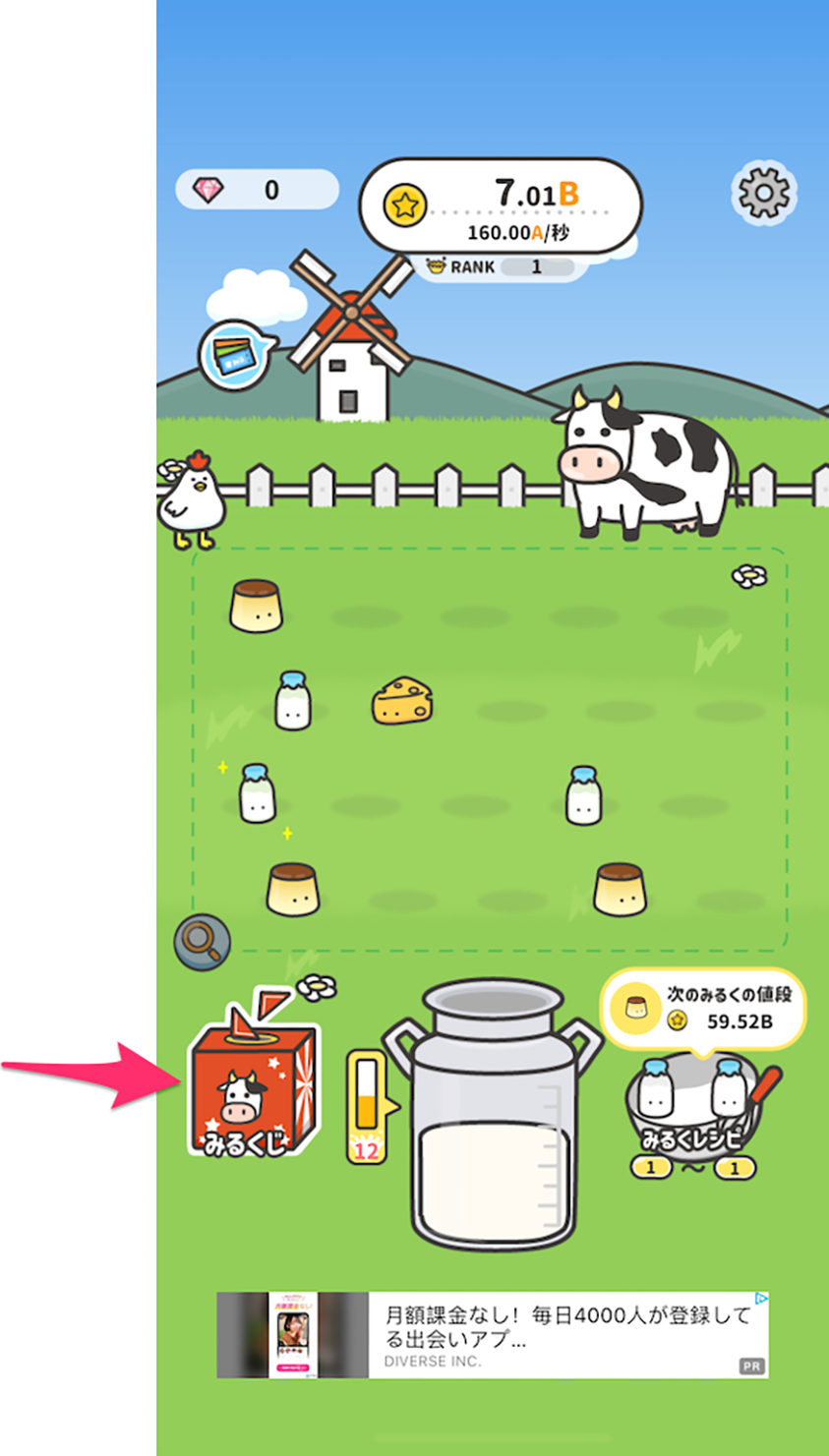Open the magnifying glass icon
Viewport: 829px width, 1456px height.
coord(202,941)
